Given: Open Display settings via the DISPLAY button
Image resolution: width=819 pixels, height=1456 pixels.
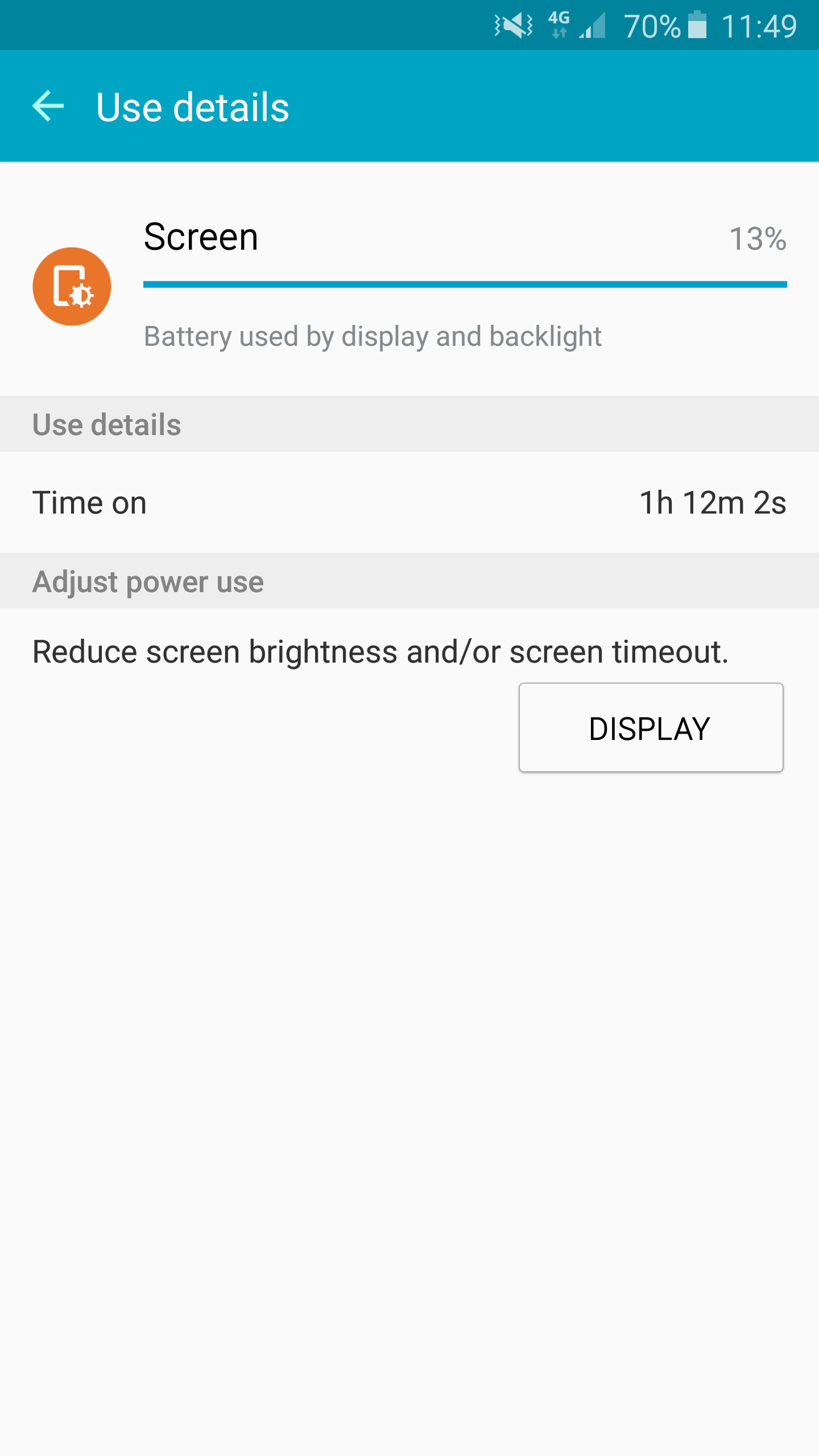Looking at the screenshot, I should [x=651, y=728].
